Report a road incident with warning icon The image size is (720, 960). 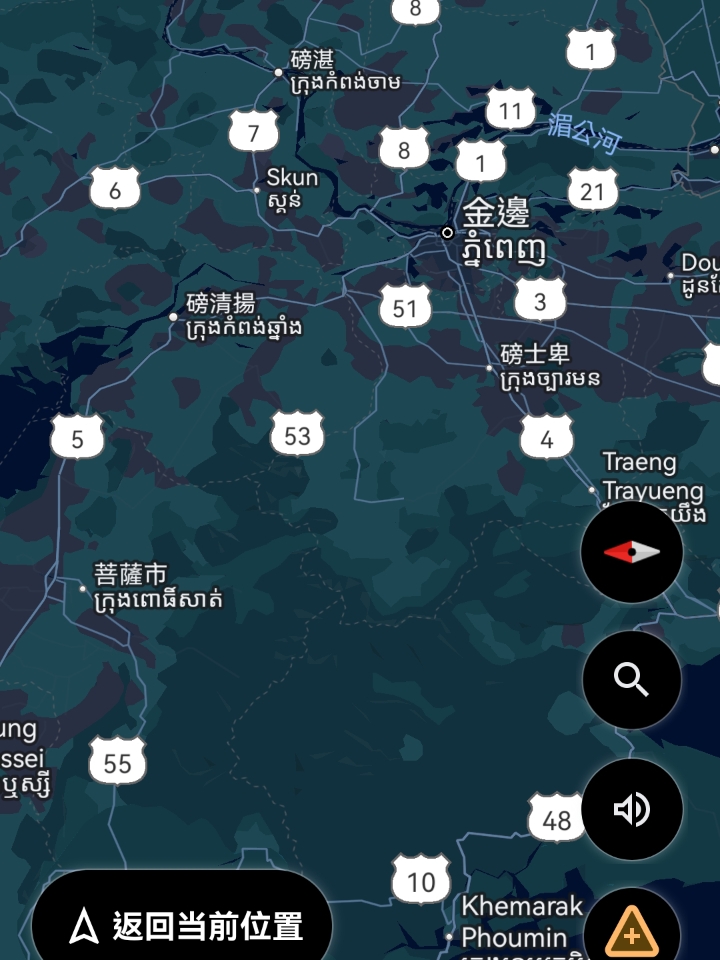click(x=632, y=932)
